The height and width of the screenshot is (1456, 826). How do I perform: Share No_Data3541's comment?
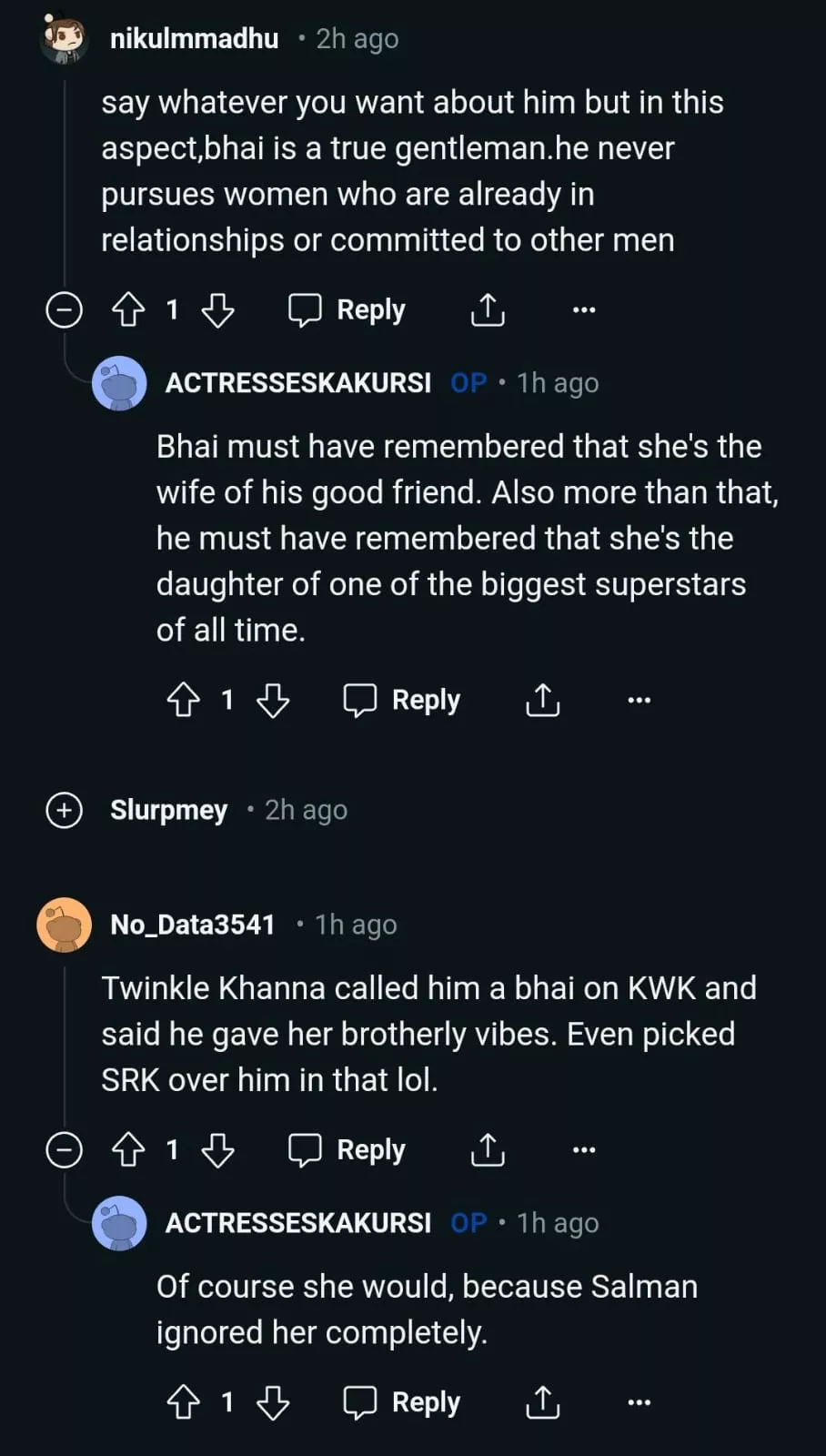click(x=488, y=1150)
